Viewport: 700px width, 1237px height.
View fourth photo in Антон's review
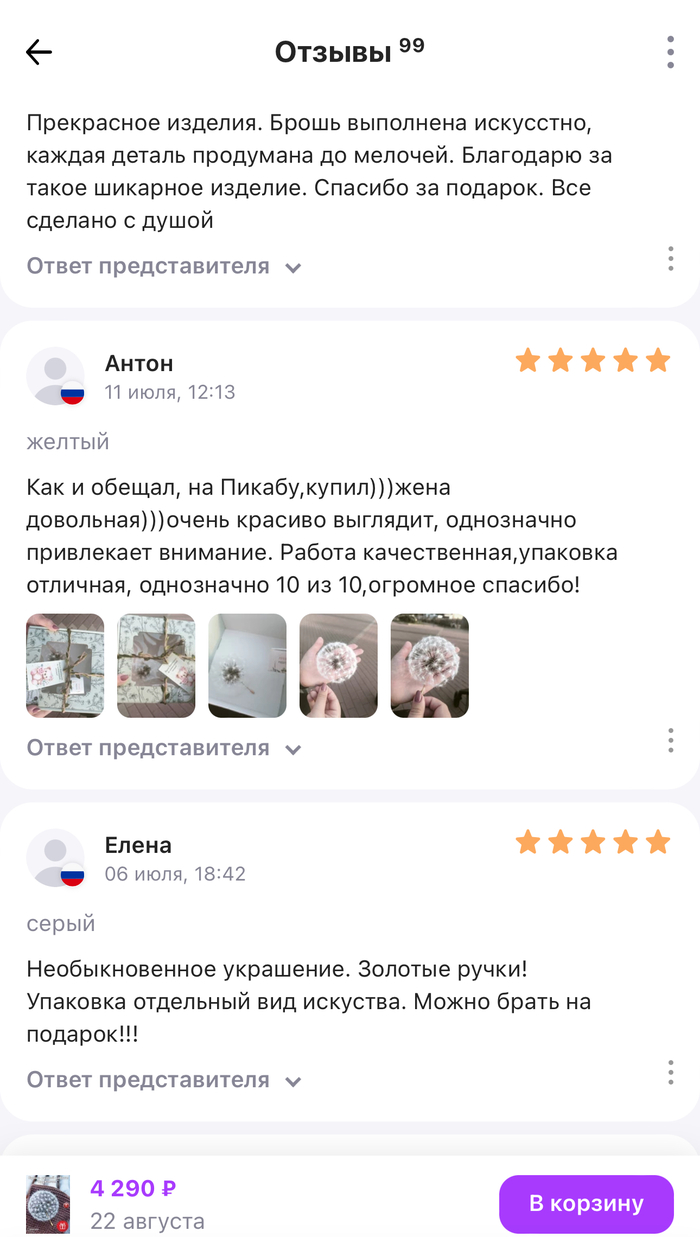[x=338, y=666]
